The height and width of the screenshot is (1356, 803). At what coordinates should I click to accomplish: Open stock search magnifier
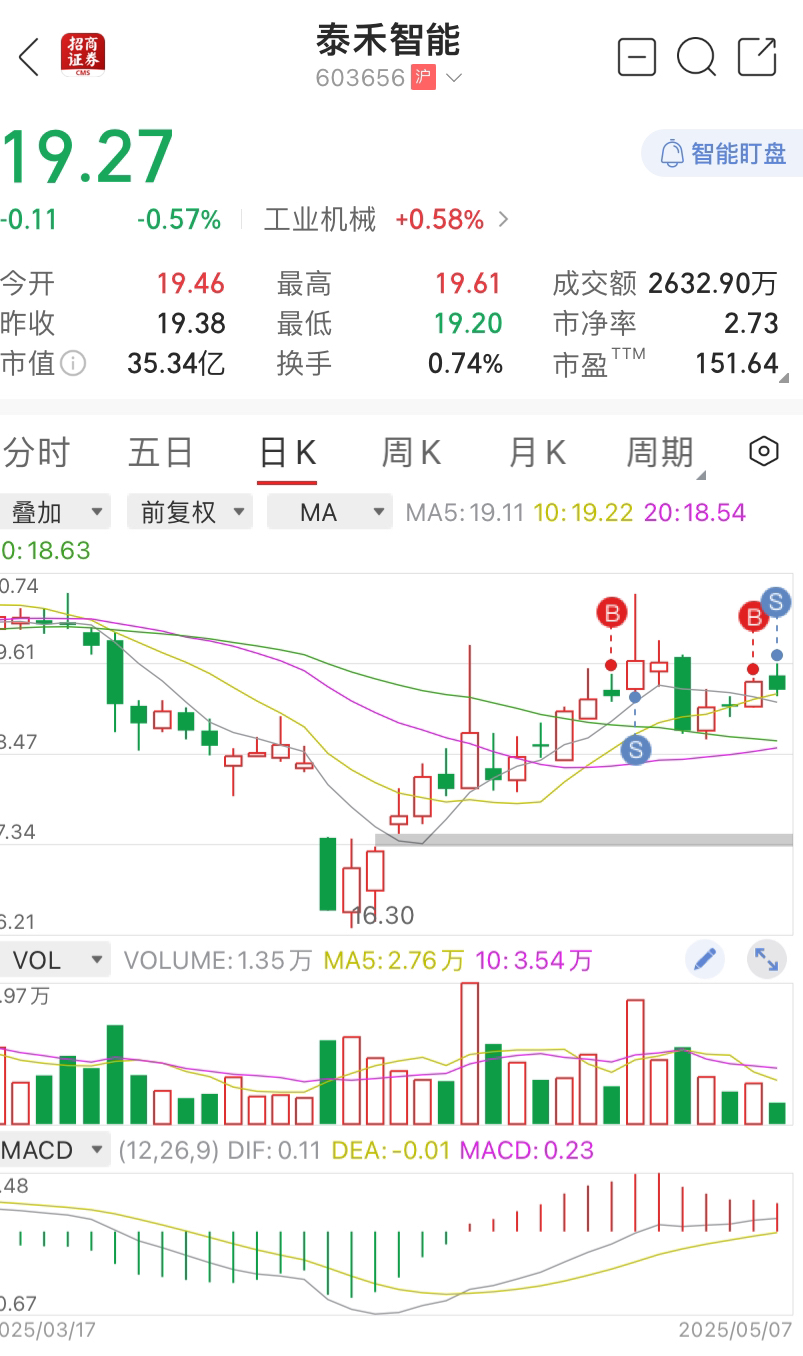coord(696,56)
